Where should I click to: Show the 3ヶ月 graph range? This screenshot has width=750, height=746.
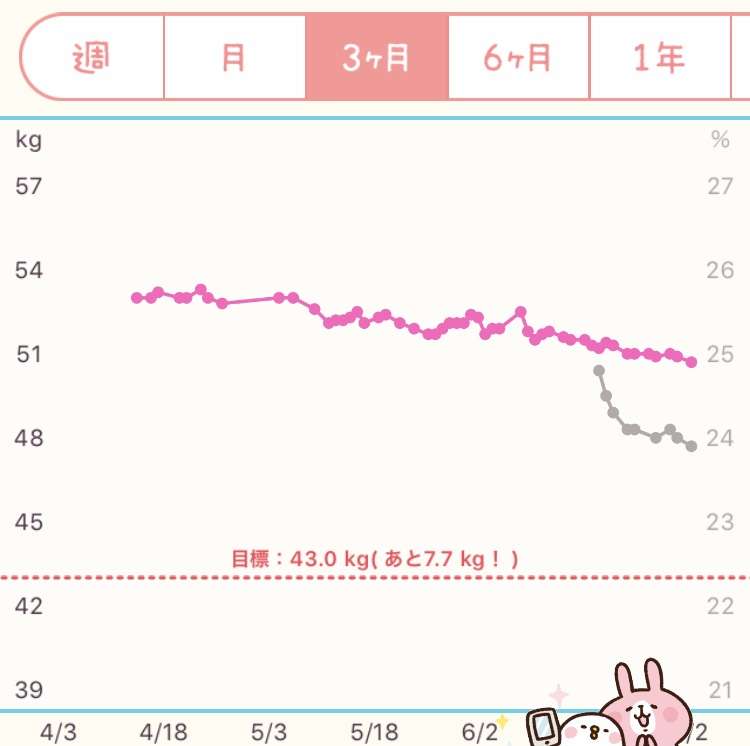[x=376, y=57]
